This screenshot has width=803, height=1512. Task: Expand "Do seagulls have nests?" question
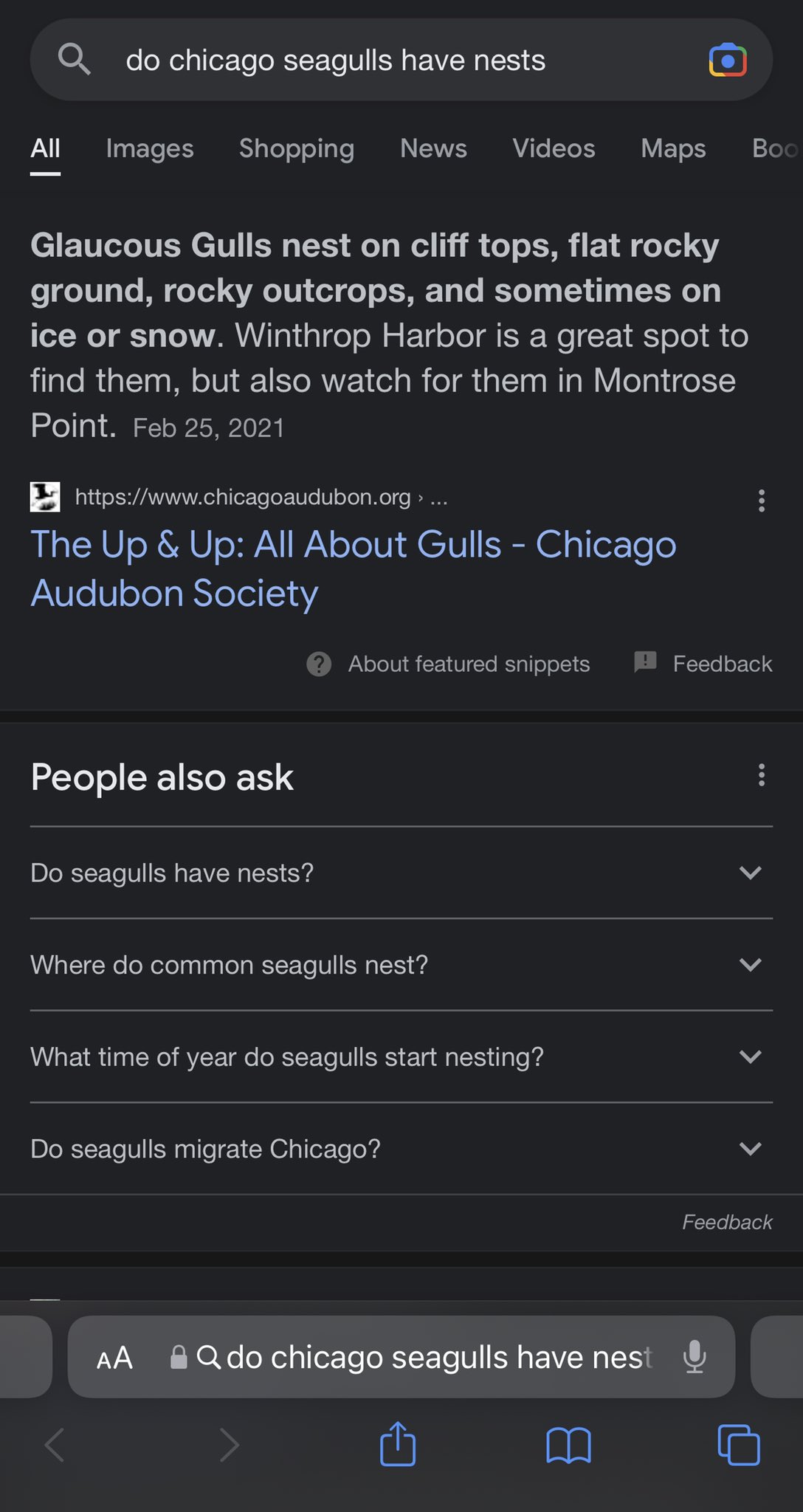[401, 873]
